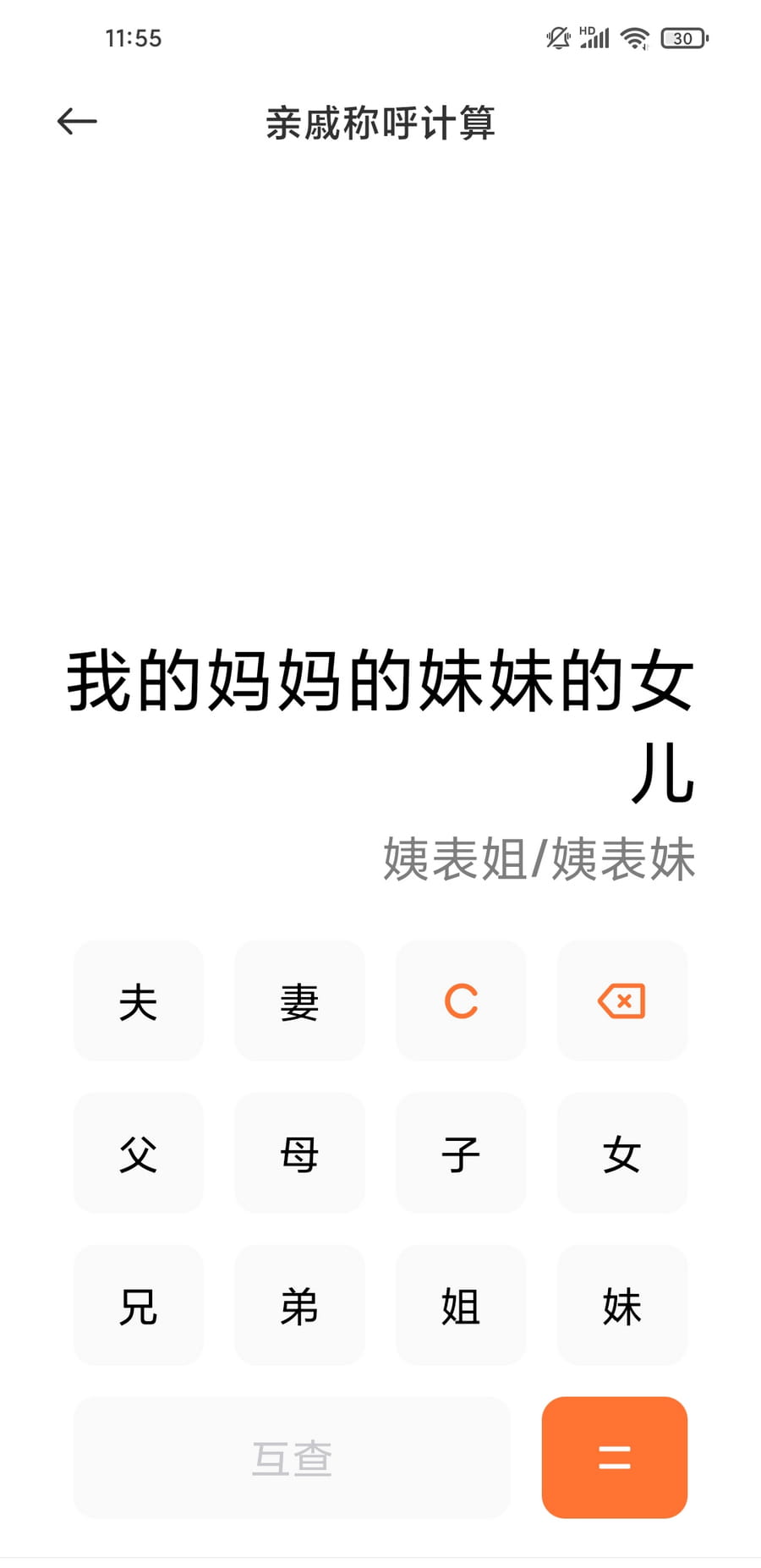Tap the 女 (daughter) key
761x1568 pixels.
pyautogui.click(x=622, y=1154)
